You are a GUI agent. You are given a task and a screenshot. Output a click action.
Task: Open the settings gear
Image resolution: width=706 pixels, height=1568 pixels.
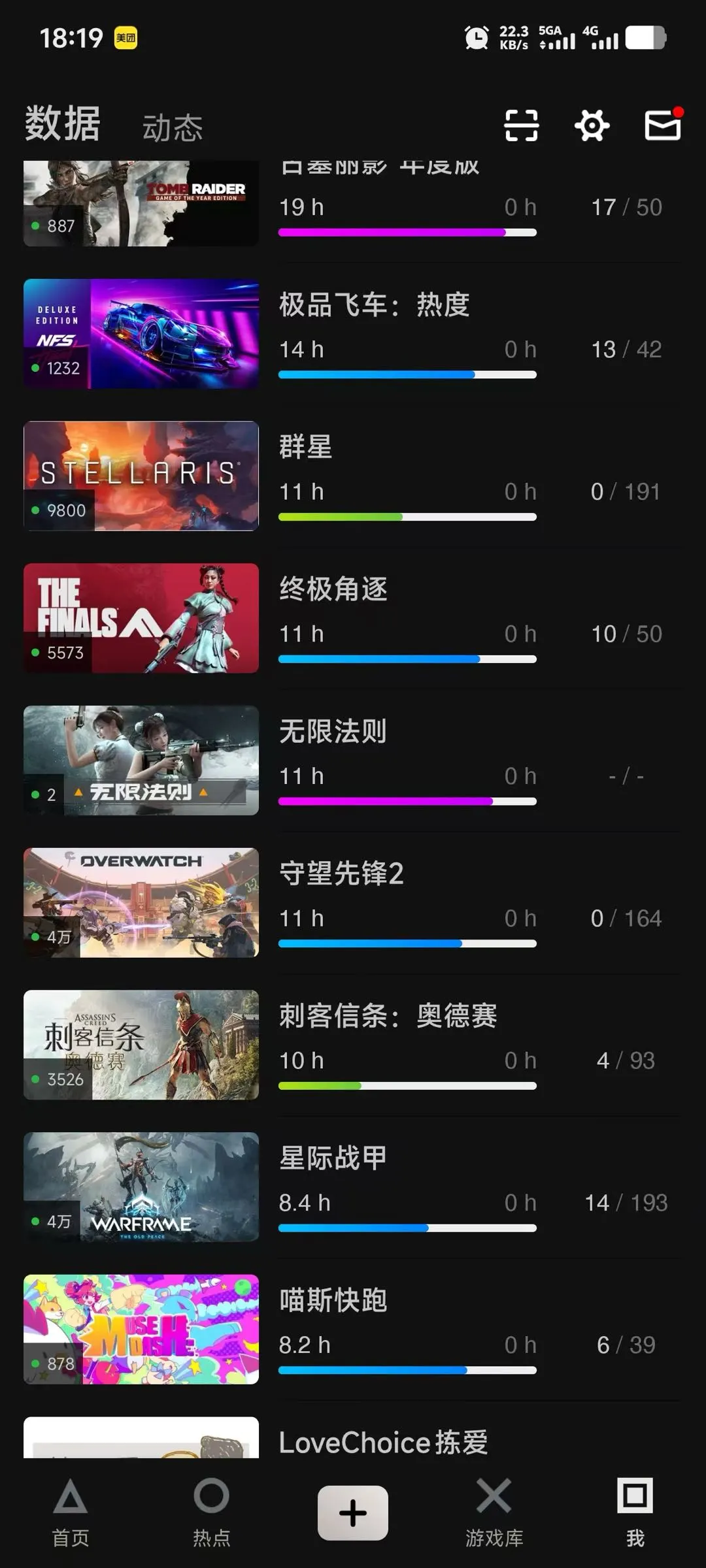592,125
